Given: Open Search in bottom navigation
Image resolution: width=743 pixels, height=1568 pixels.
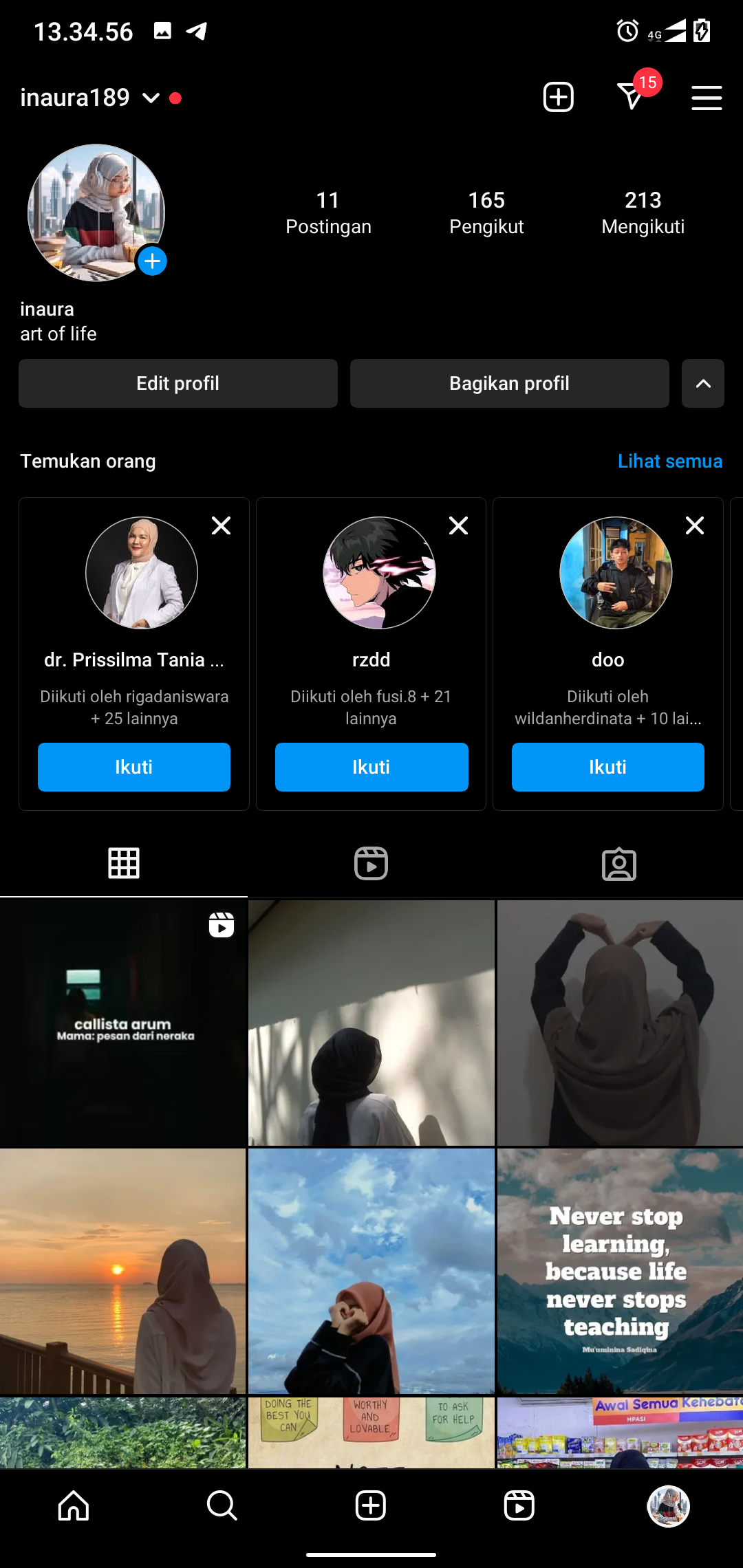Looking at the screenshot, I should (222, 1505).
